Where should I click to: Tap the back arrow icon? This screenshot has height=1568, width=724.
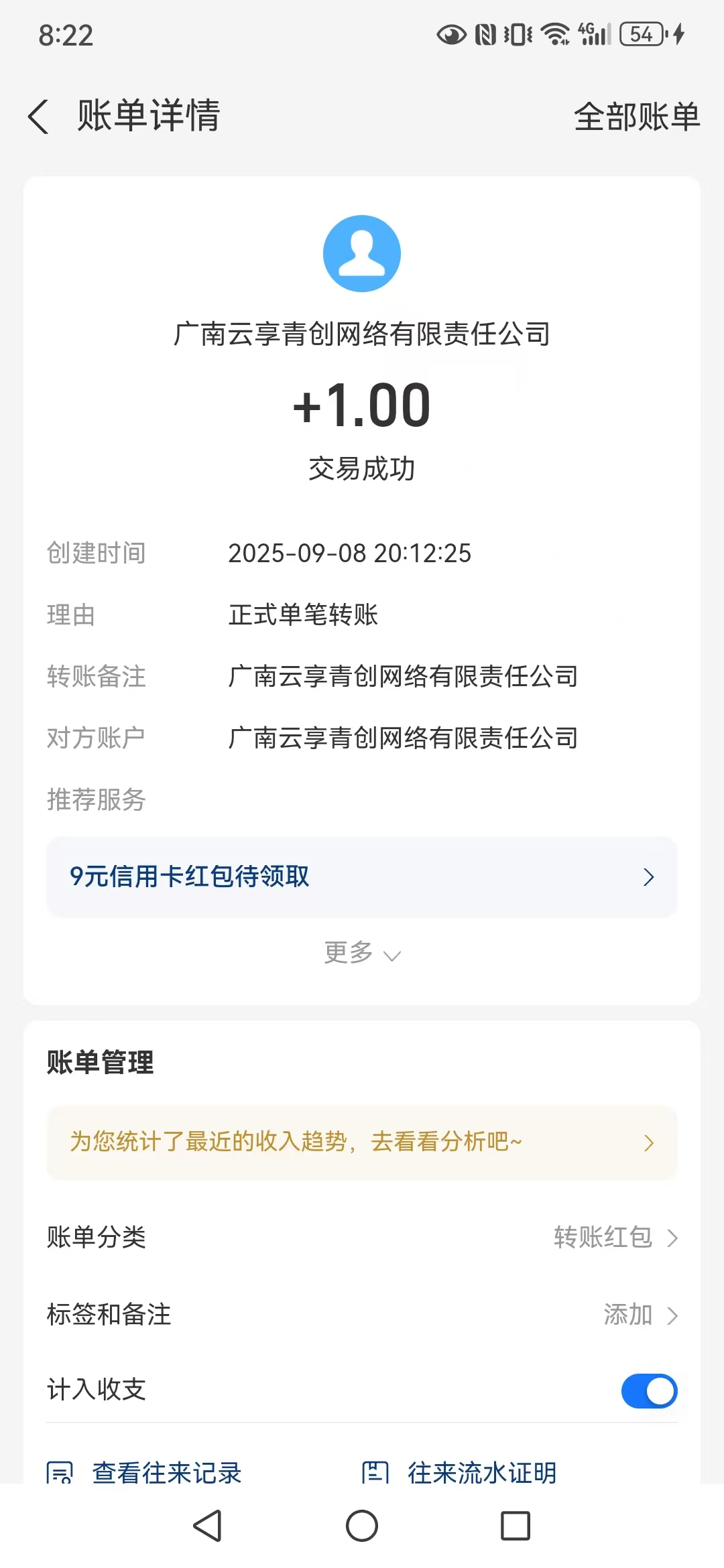[38, 115]
